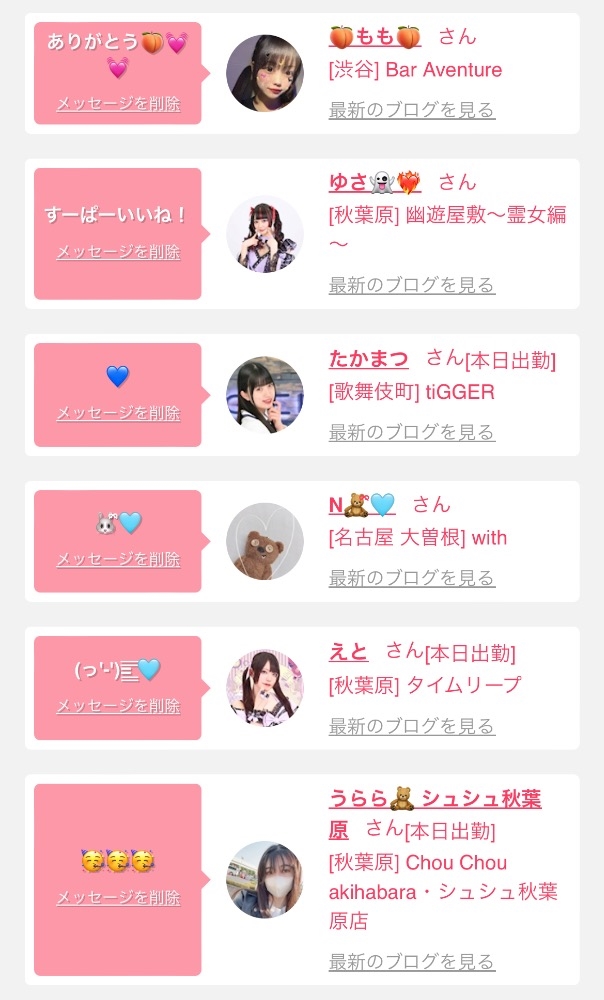Delete the kissing emoji message to うらら
The height and width of the screenshot is (1000, 604).
[x=119, y=898]
